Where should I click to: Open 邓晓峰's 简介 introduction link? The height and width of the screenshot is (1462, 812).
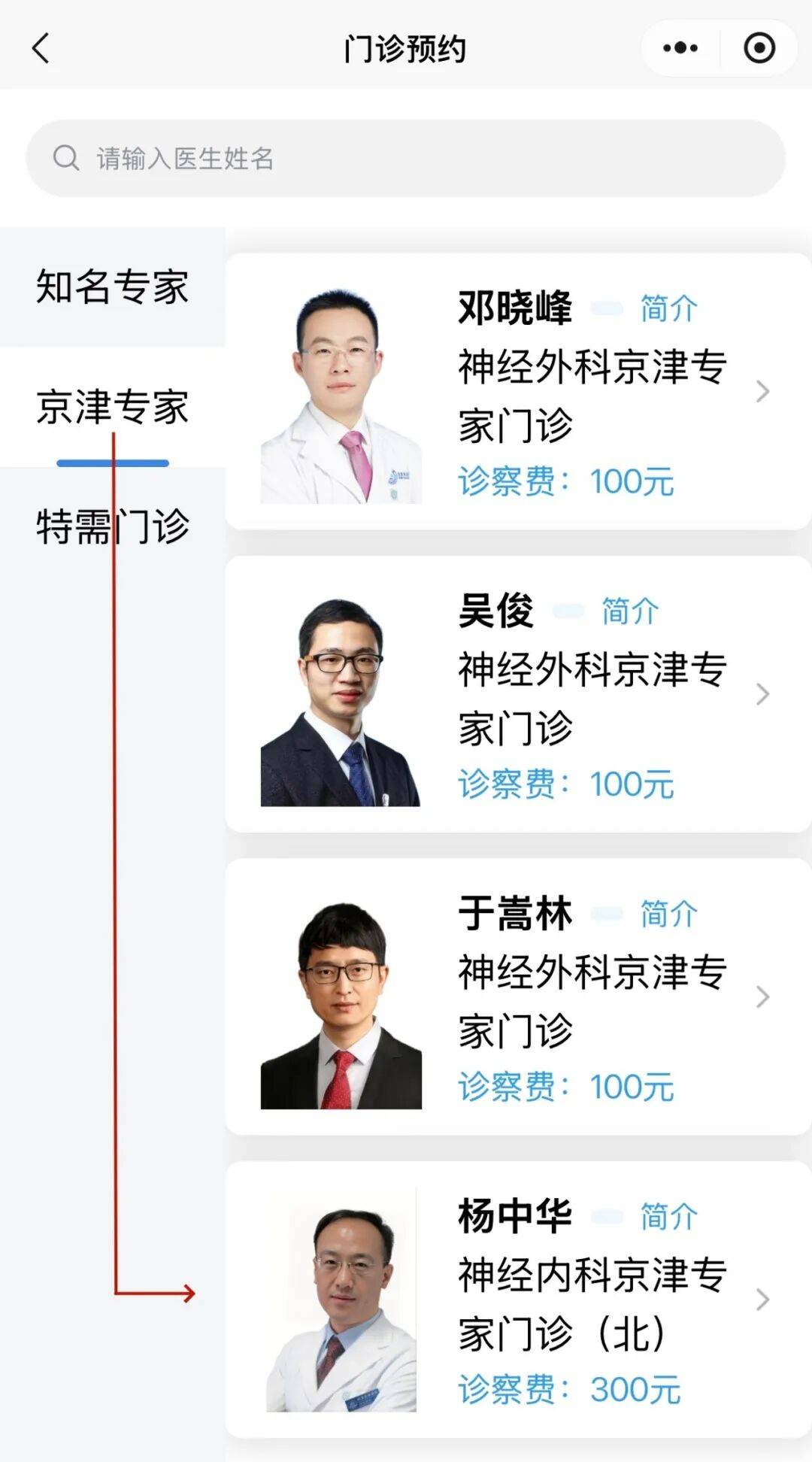coord(668,307)
